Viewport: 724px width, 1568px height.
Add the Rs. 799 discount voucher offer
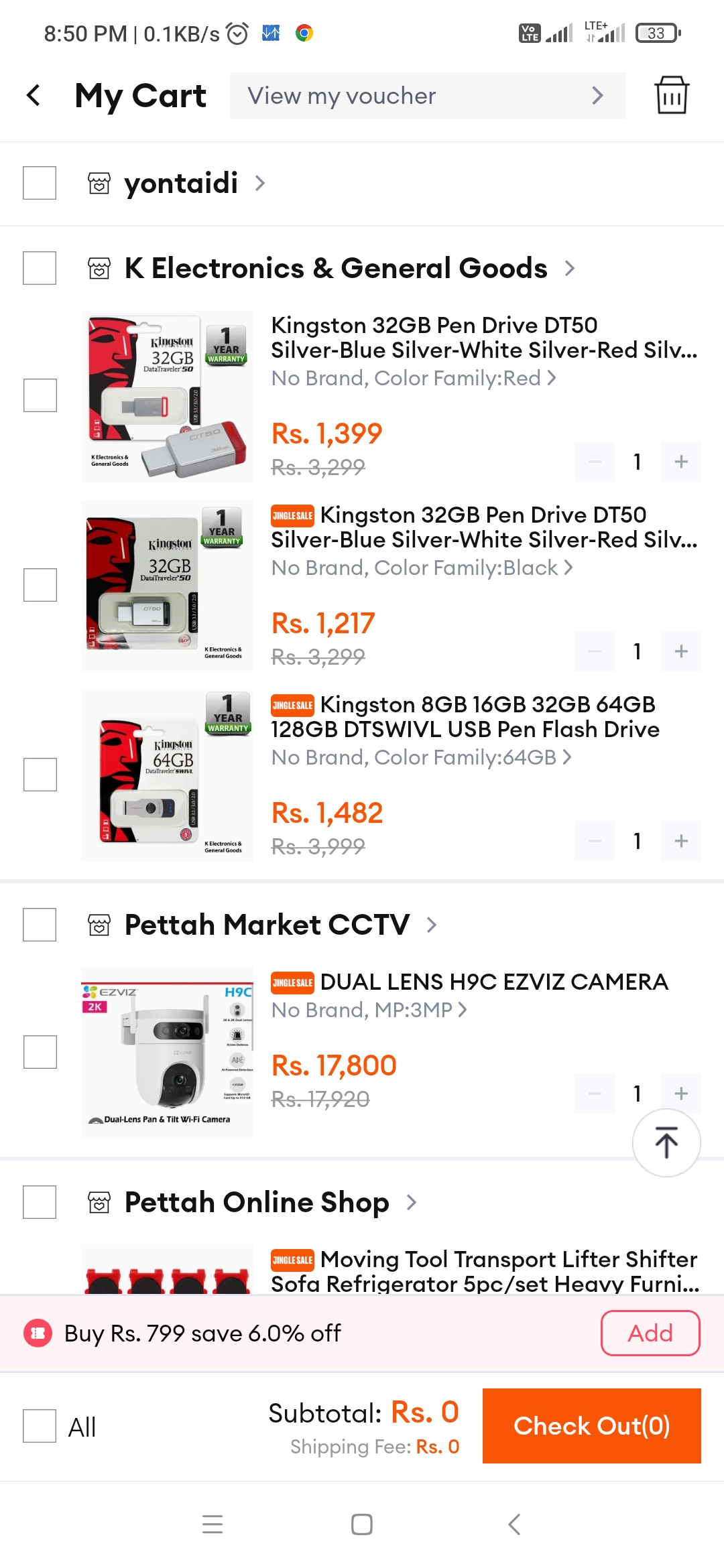tap(650, 1333)
